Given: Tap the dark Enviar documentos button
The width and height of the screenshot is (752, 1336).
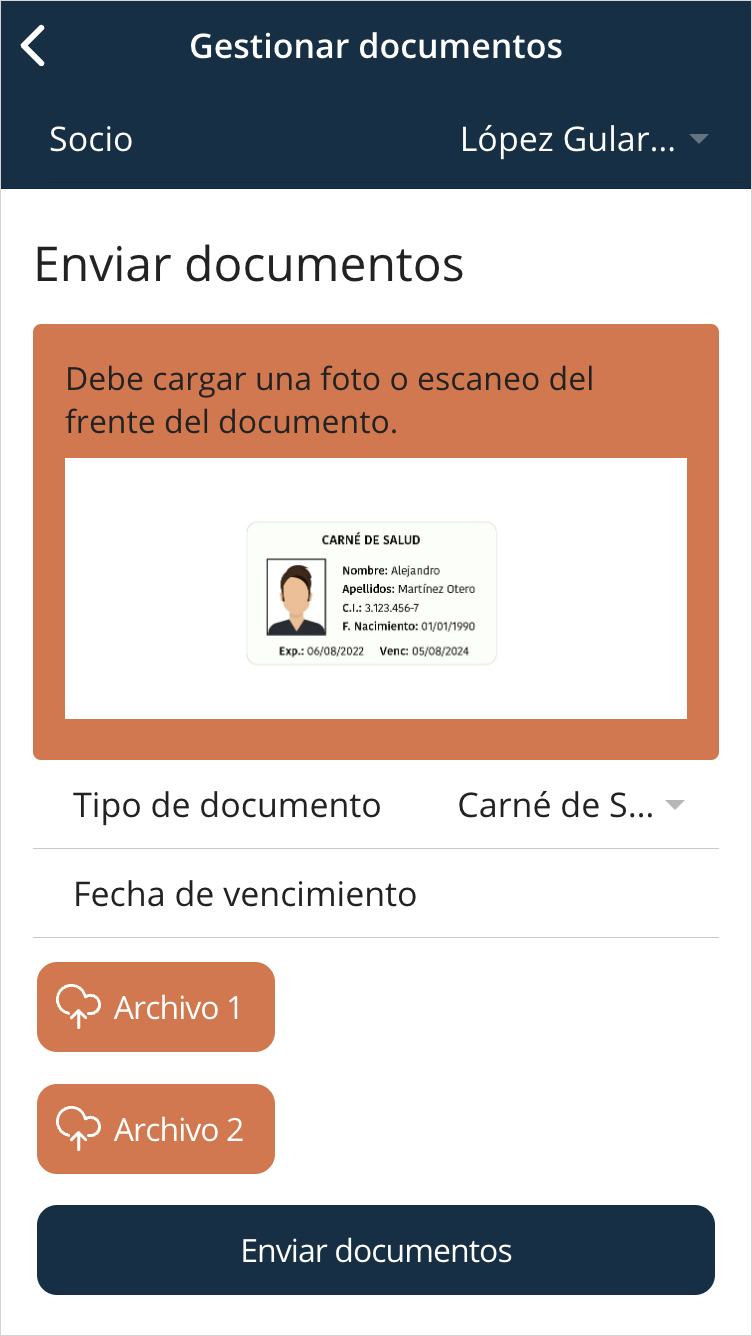Looking at the screenshot, I should click(376, 1250).
